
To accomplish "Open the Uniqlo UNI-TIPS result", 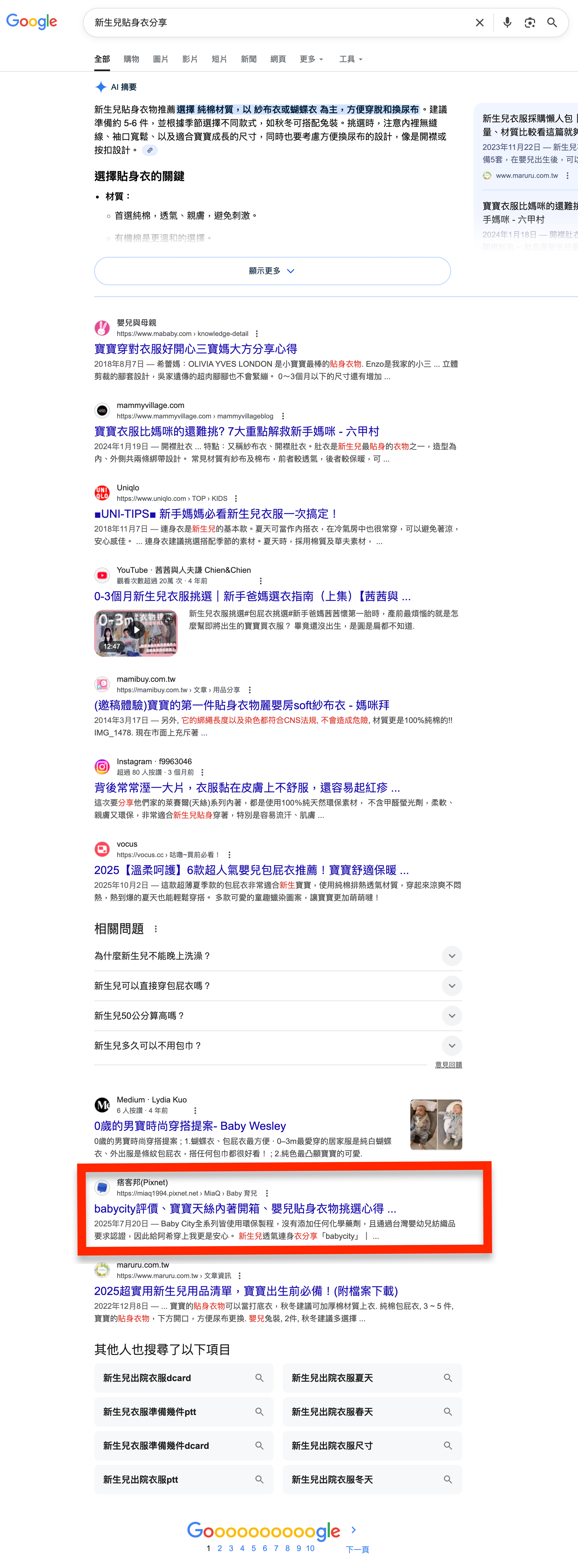I will coord(216,514).
